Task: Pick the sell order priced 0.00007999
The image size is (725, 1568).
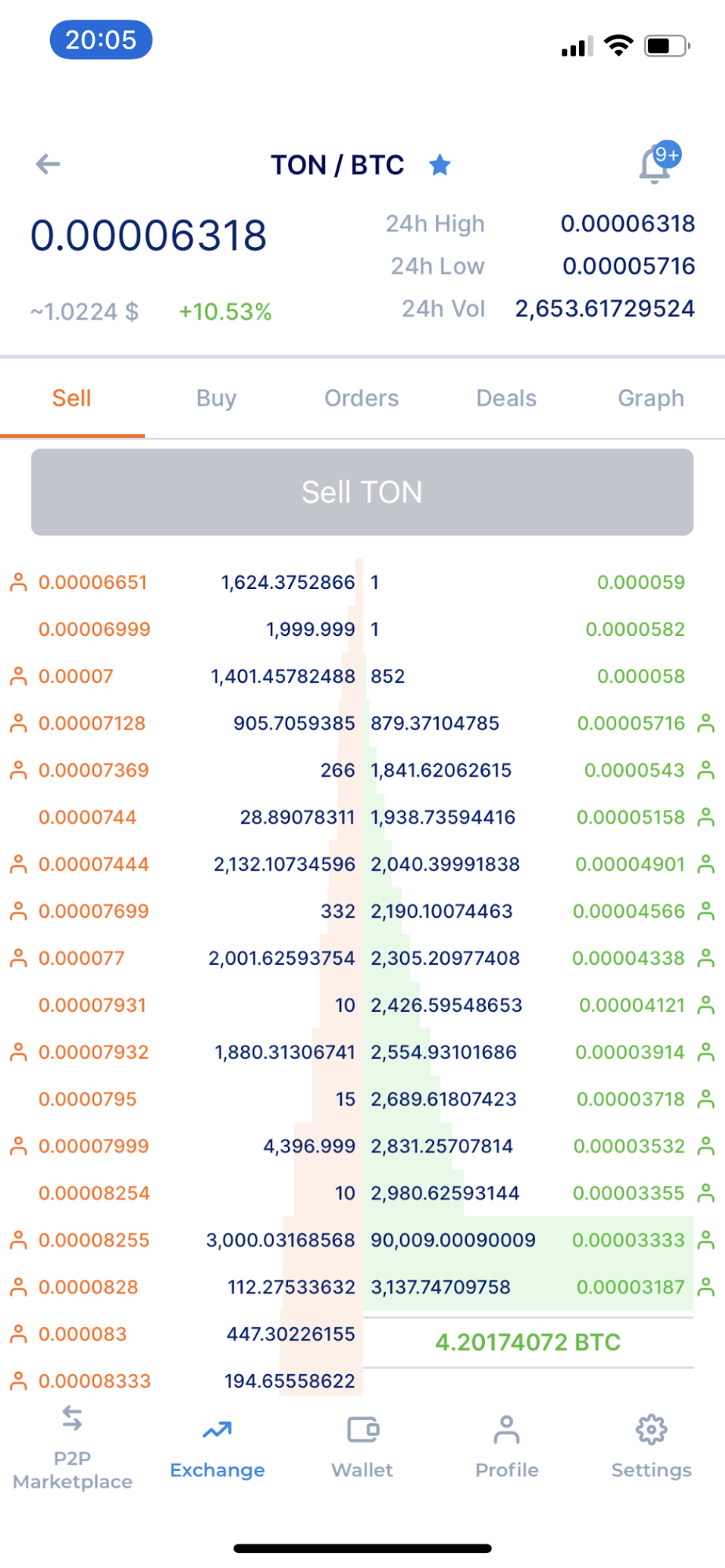Action: click(93, 1146)
